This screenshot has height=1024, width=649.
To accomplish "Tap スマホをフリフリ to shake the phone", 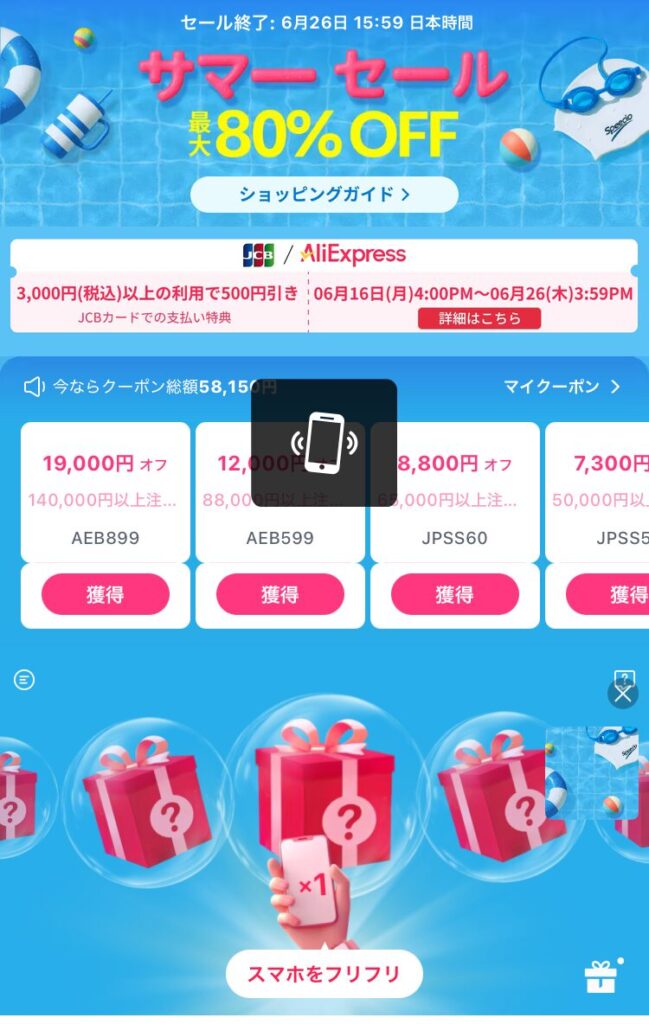I will coord(324,973).
